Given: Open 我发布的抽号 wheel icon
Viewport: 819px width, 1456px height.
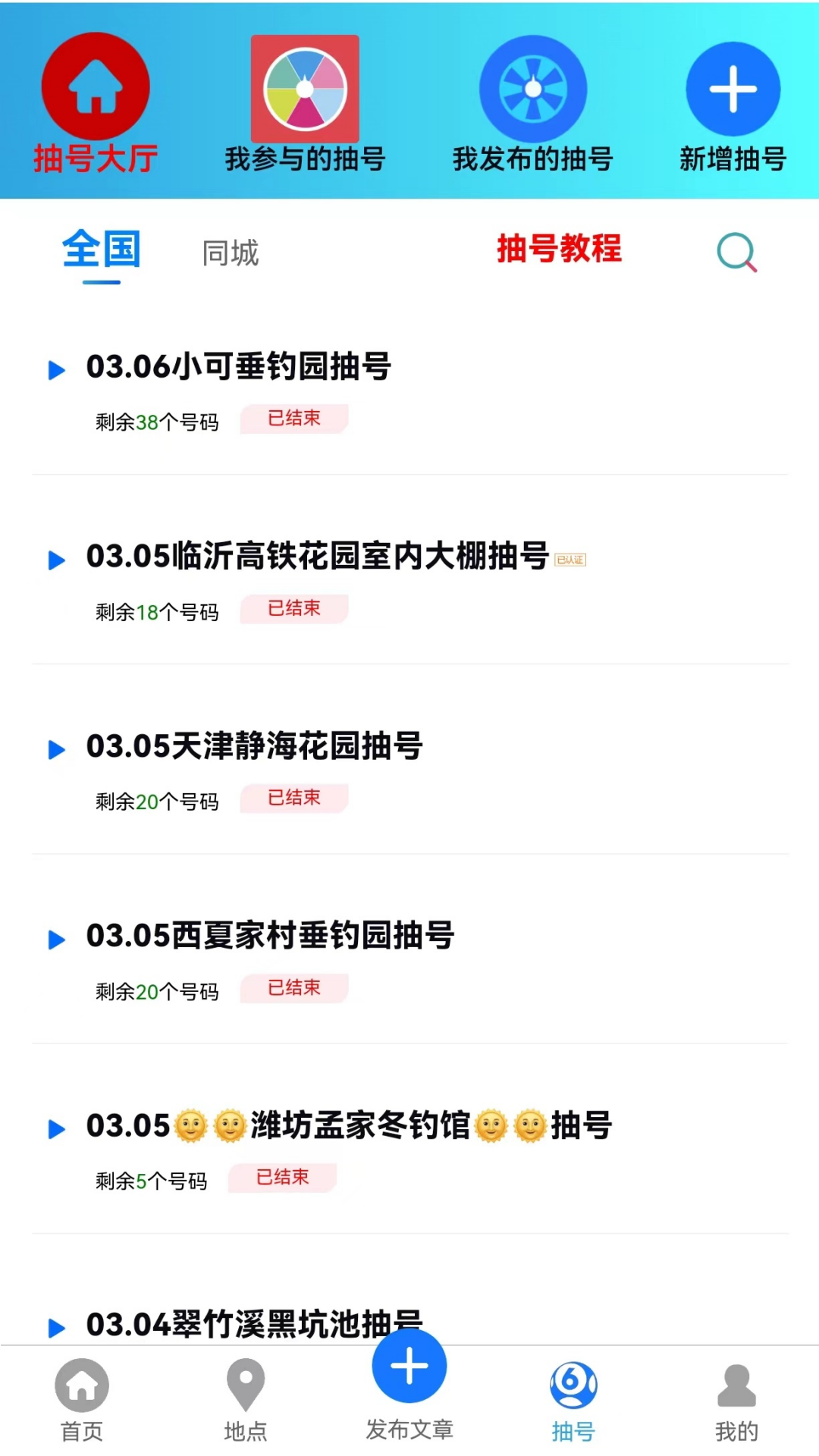Looking at the screenshot, I should 533,88.
